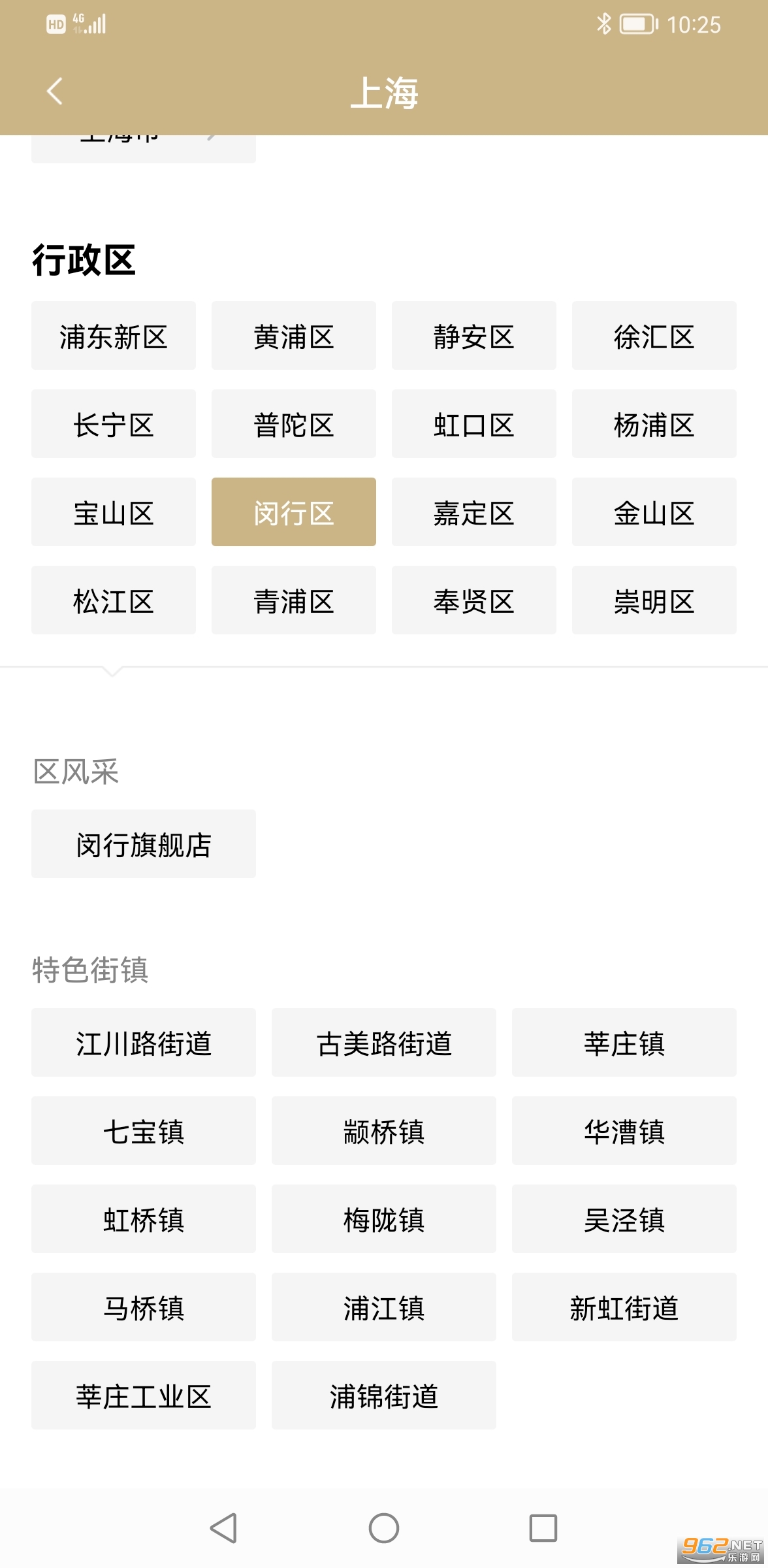
Task: Open 松江区 district
Action: (x=114, y=600)
